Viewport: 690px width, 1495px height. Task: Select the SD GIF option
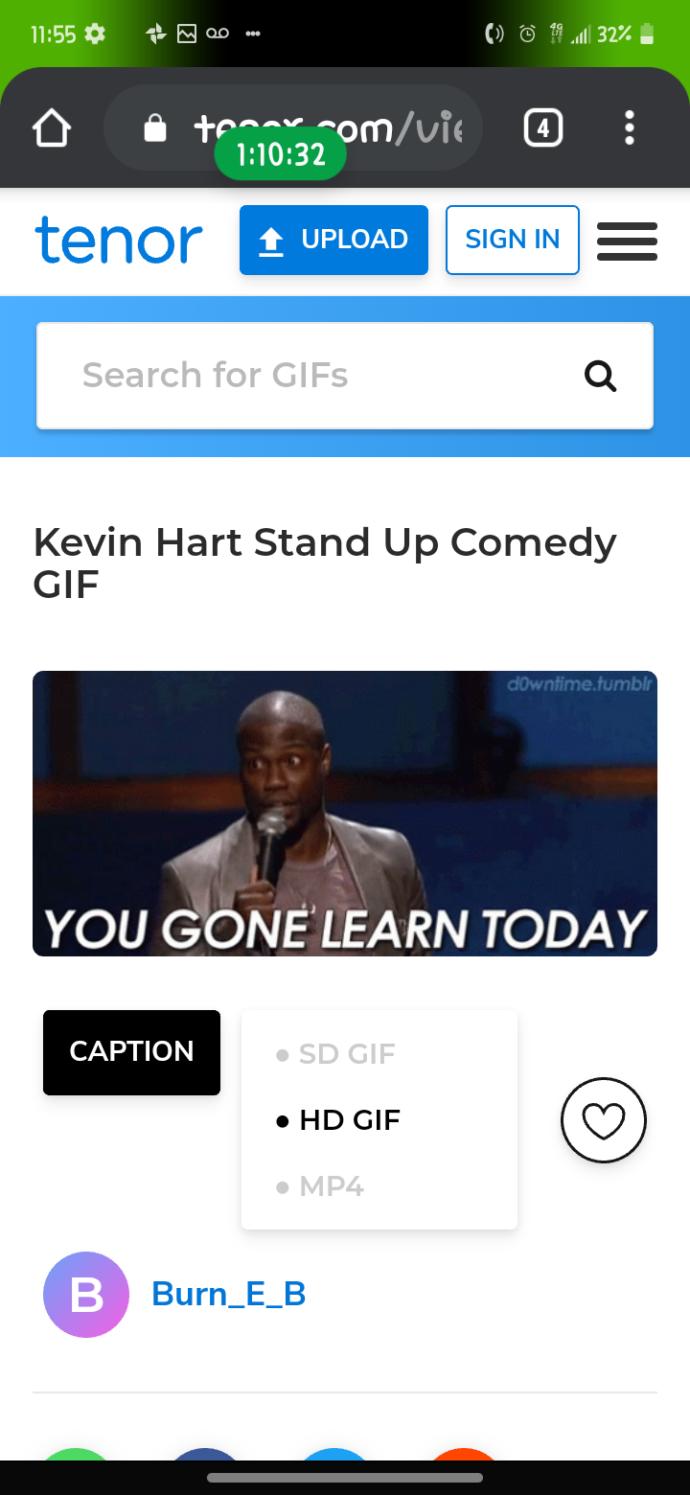coord(336,1054)
